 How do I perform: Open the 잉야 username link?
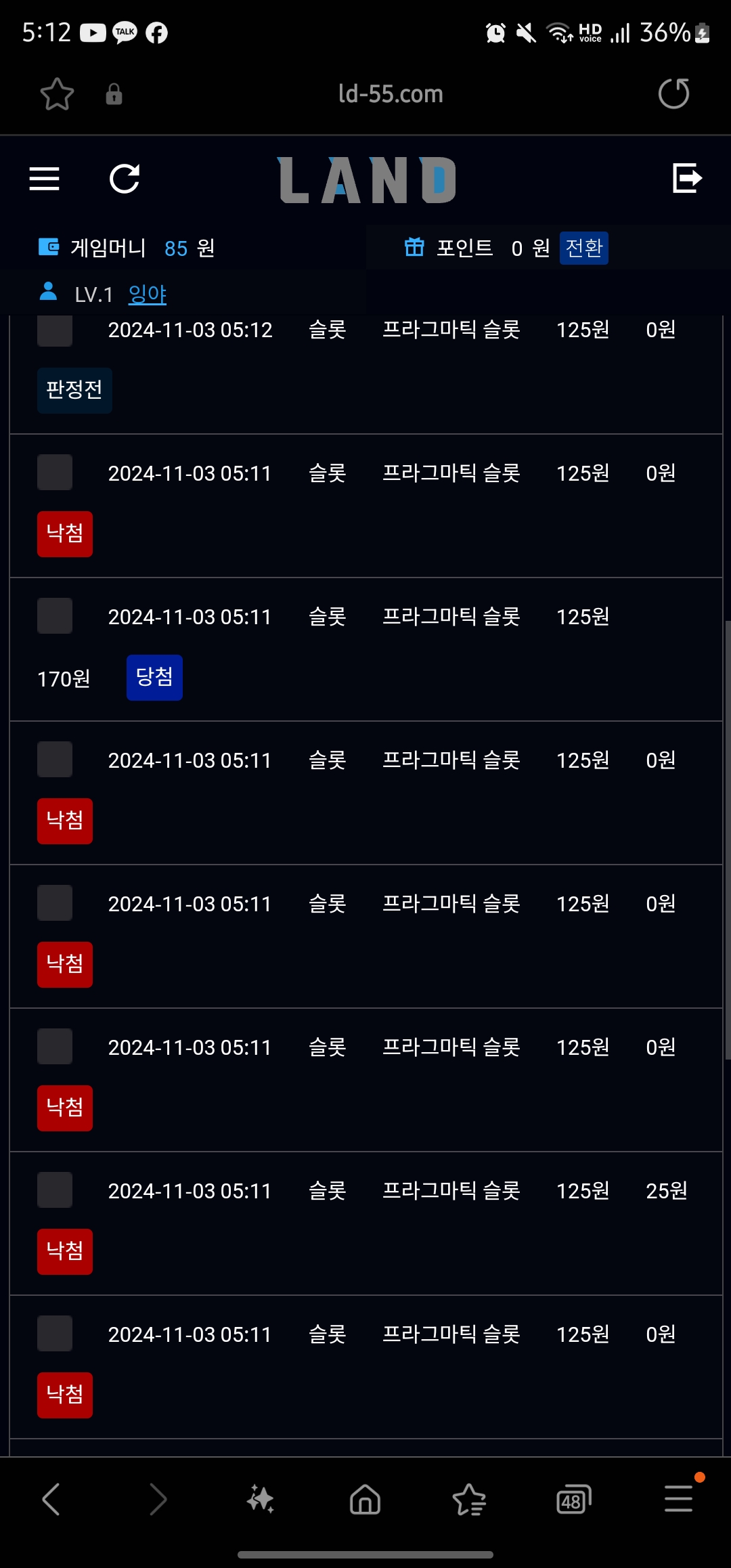click(x=148, y=294)
